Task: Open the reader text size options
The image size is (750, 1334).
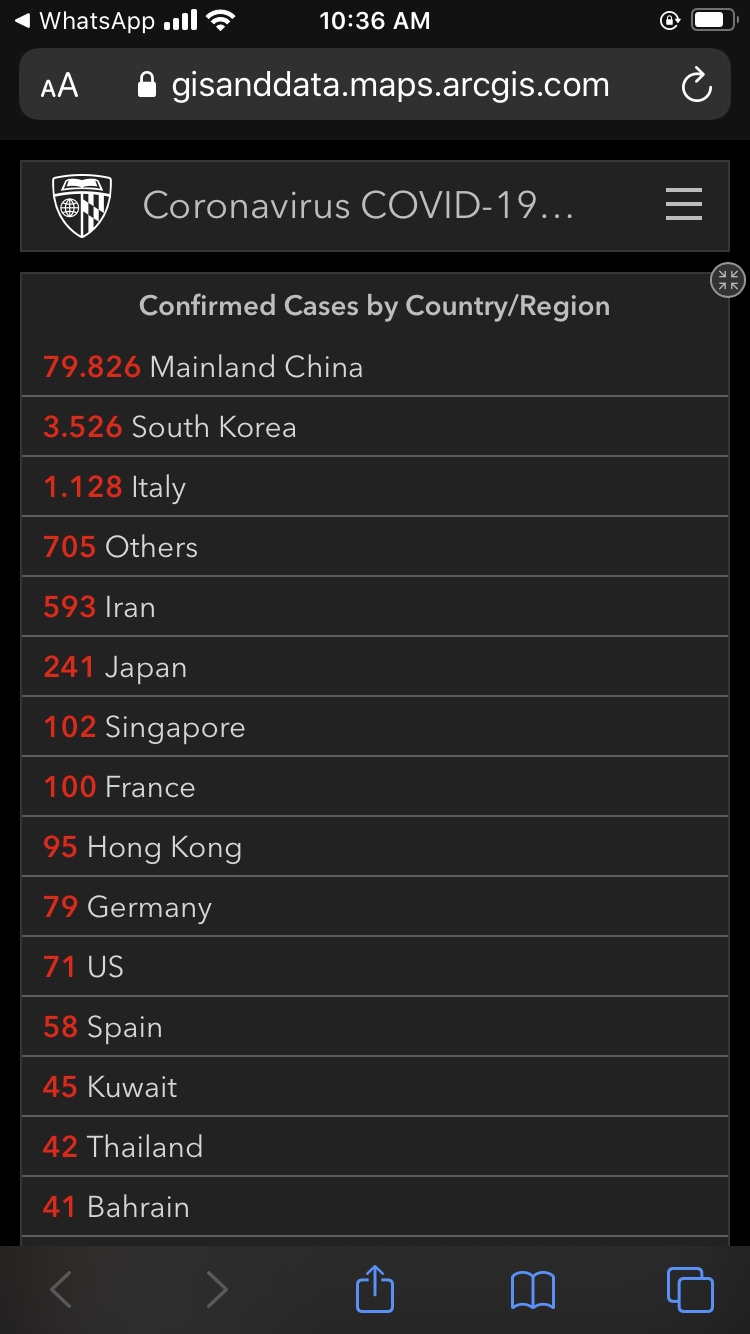Action: [60, 86]
